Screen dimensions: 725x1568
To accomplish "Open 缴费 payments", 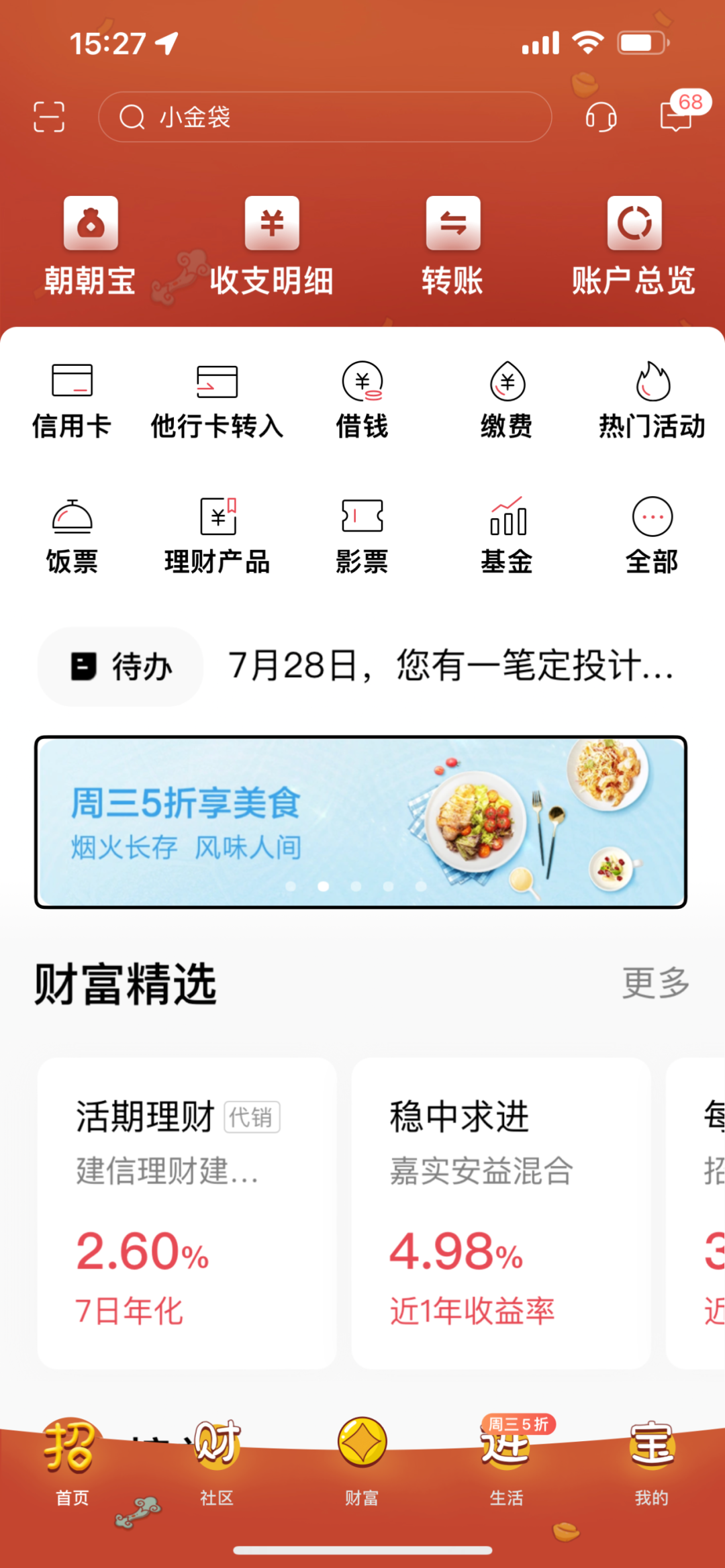I will pos(507,401).
